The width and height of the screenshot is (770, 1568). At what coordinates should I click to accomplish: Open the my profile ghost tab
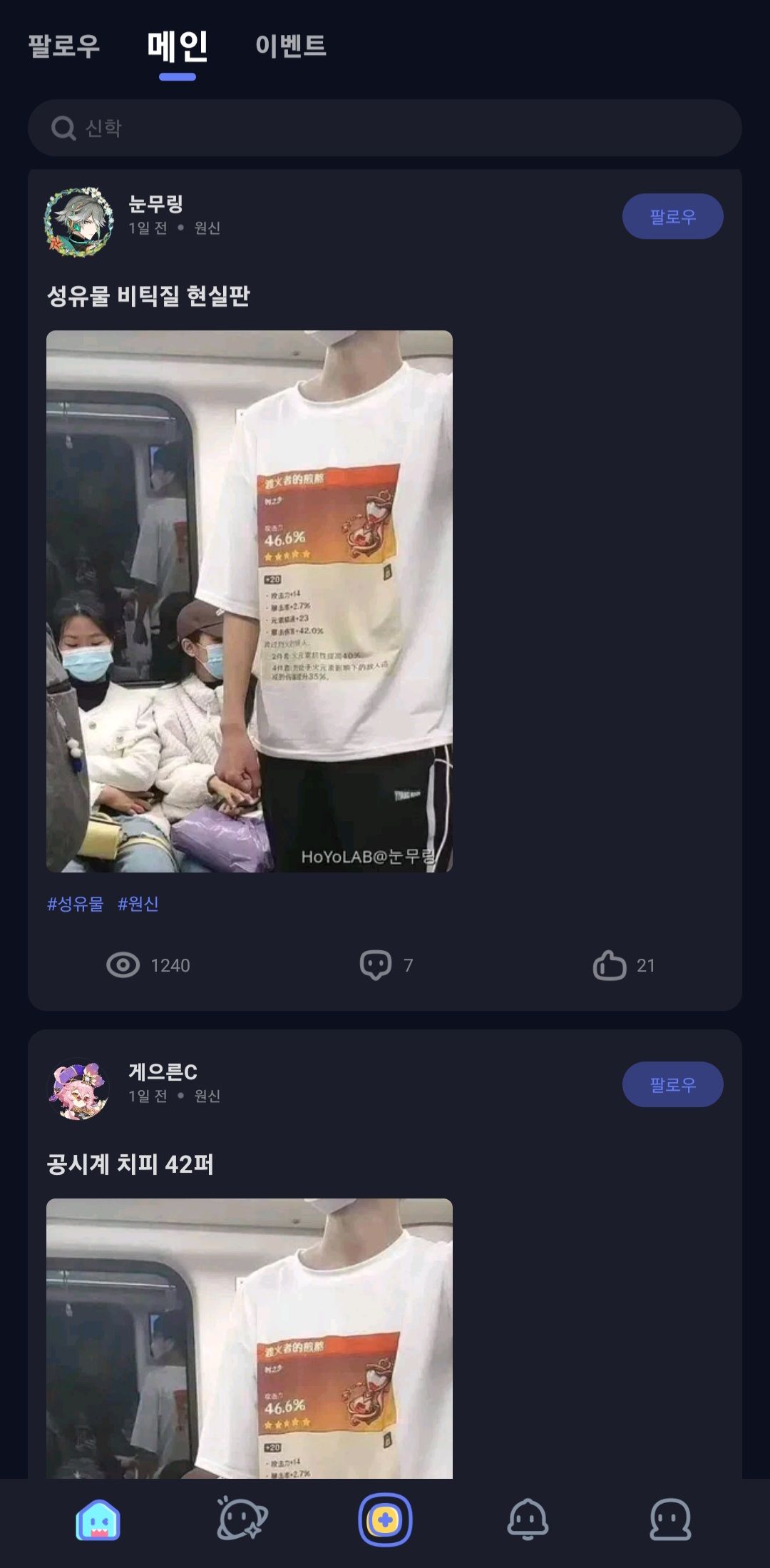tap(670, 1520)
